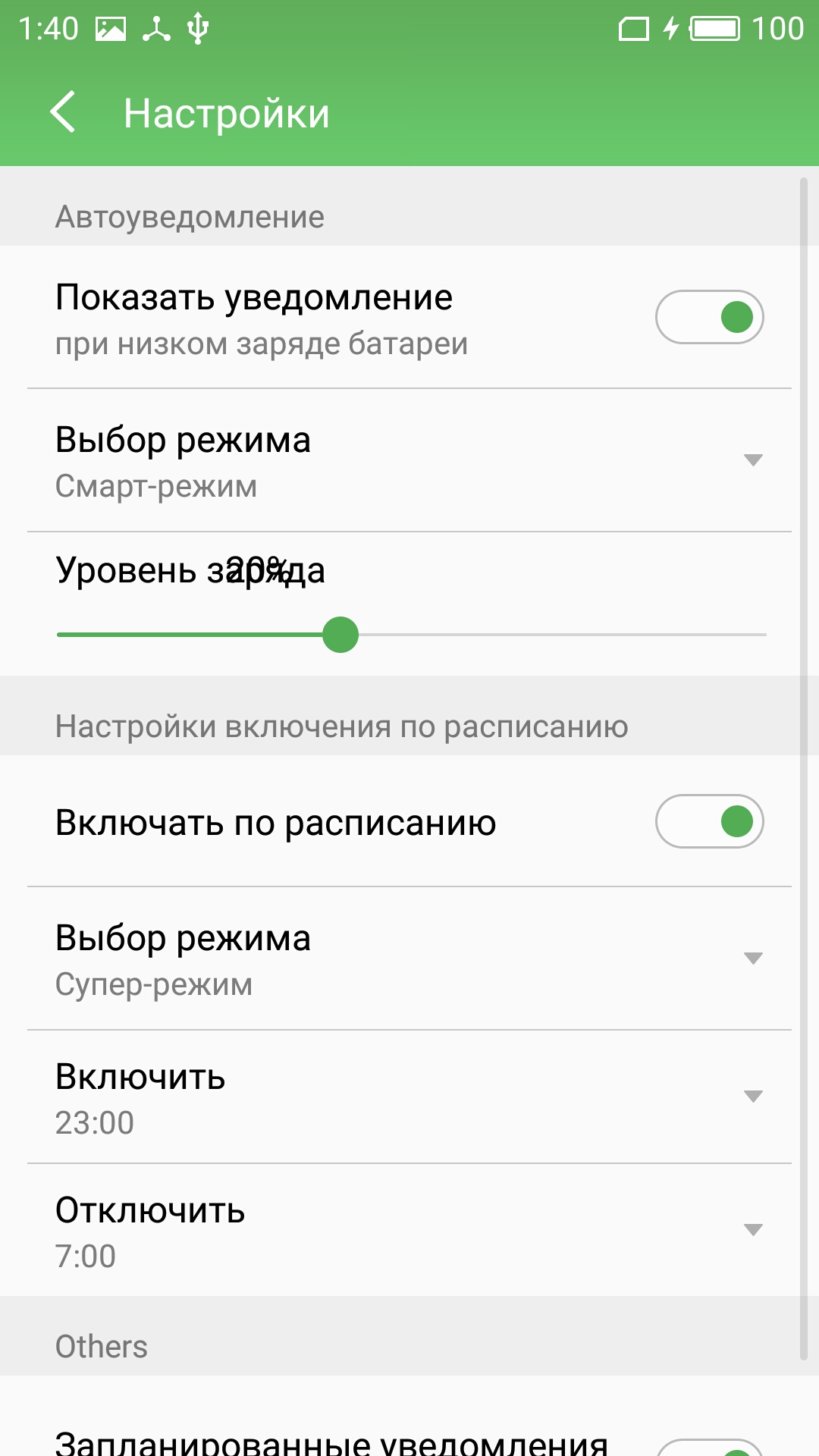The image size is (819, 1456).
Task: Toggle Показать уведомление for low battery
Action: [x=709, y=317]
